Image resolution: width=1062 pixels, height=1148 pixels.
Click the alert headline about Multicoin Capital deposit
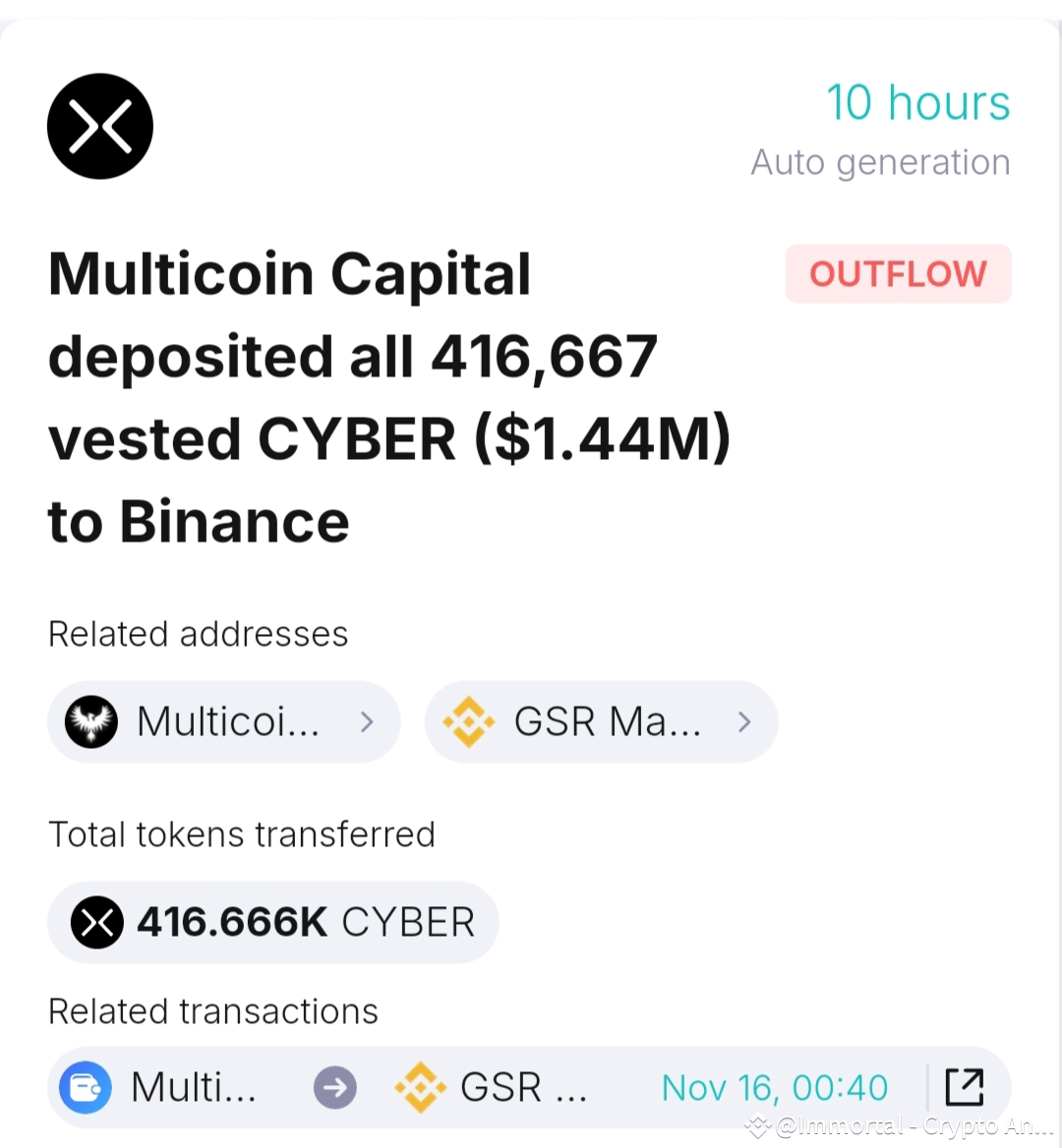tap(388, 397)
